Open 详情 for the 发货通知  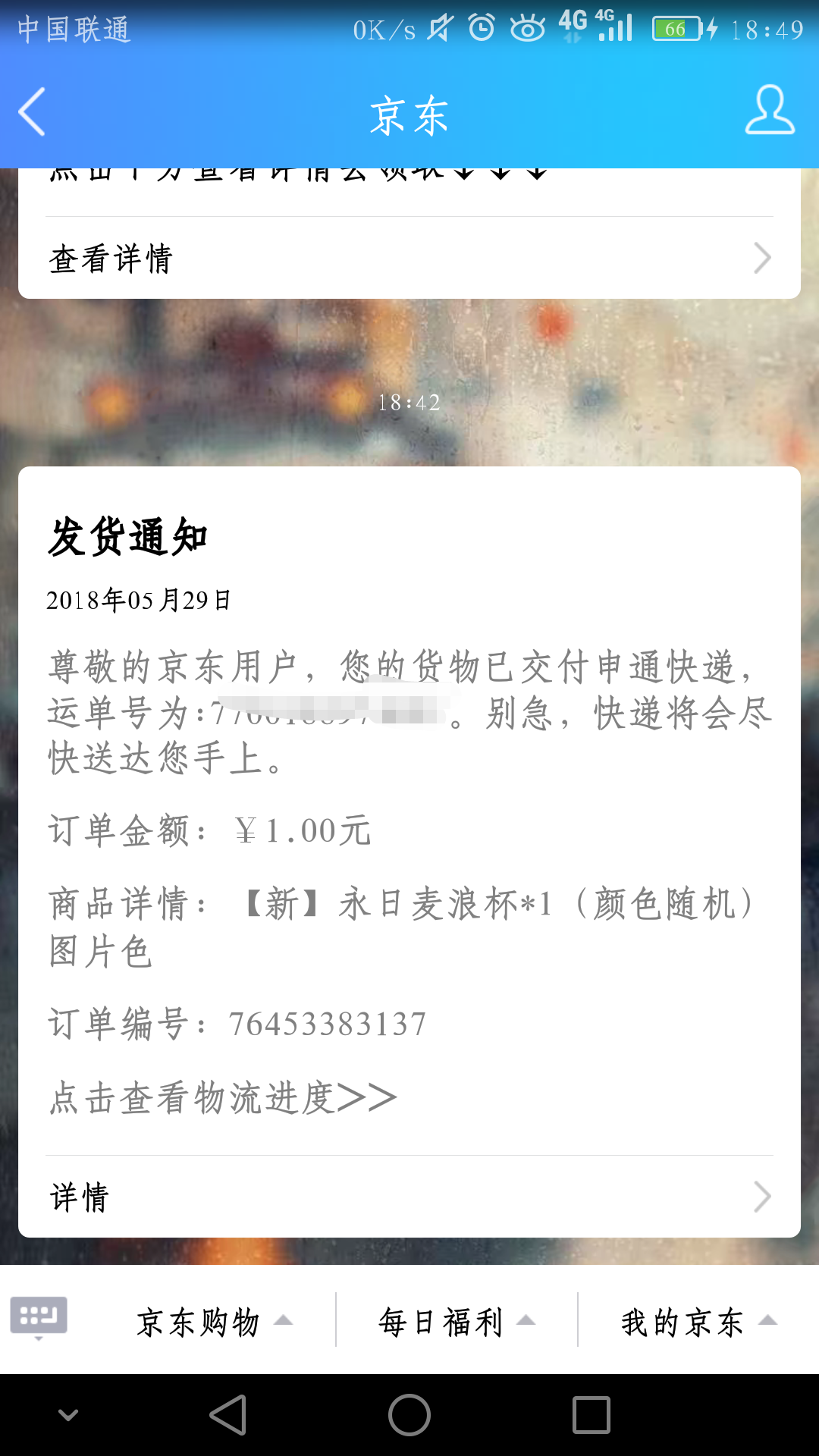click(409, 1197)
